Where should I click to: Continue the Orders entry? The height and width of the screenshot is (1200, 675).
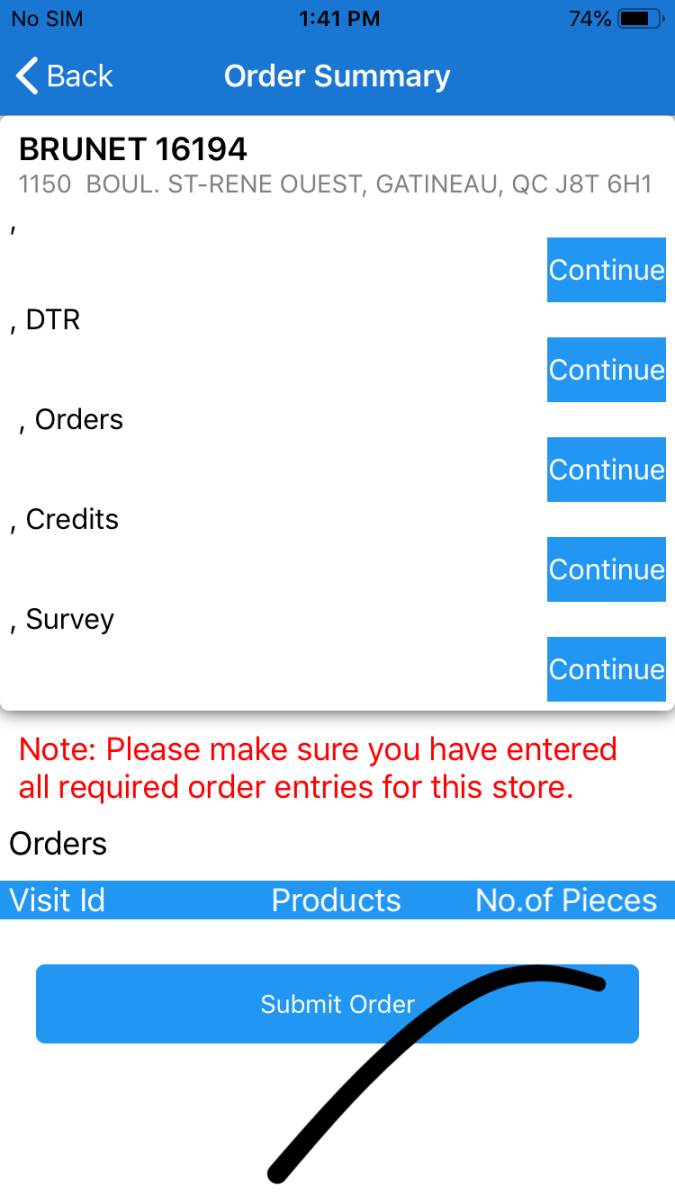tap(606, 470)
